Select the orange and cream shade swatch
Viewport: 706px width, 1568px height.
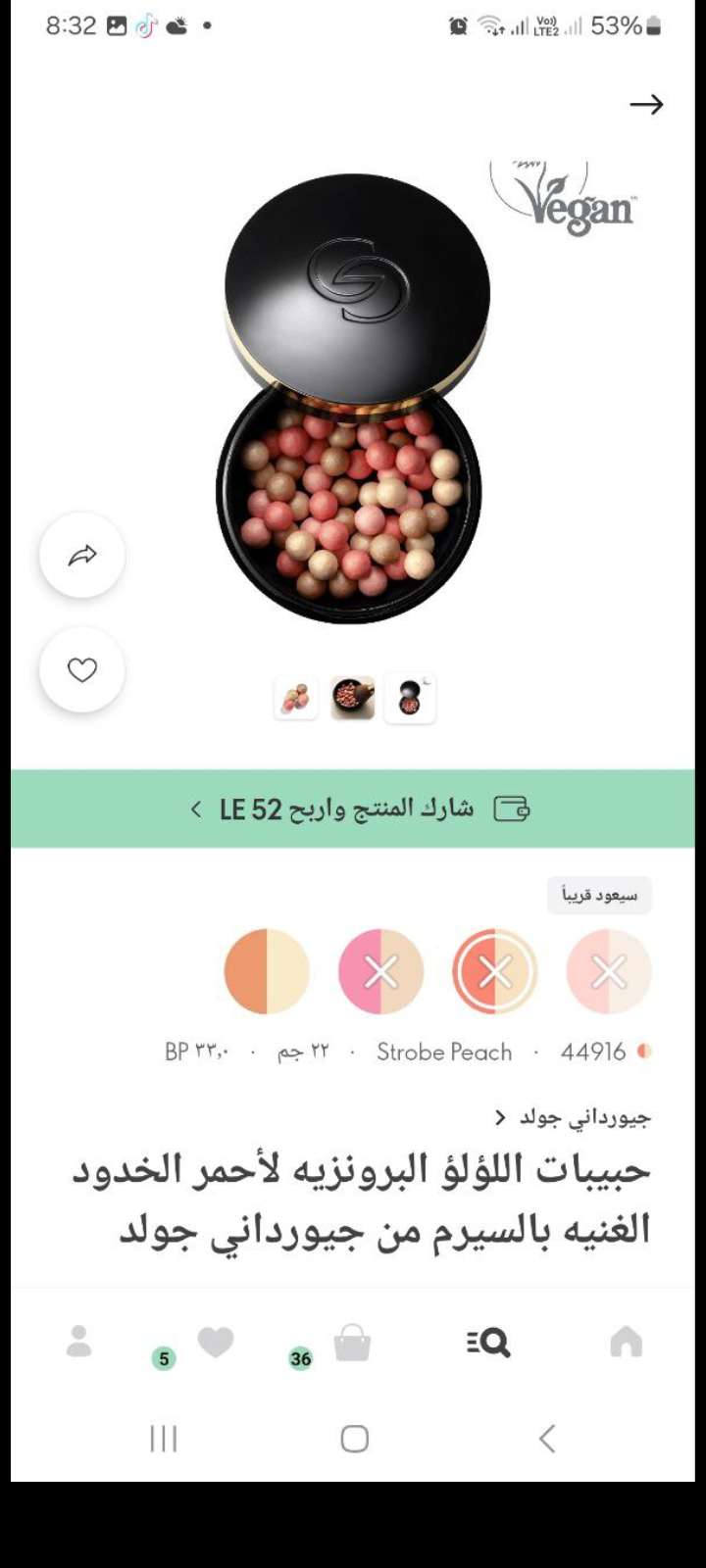pyautogui.click(x=267, y=971)
